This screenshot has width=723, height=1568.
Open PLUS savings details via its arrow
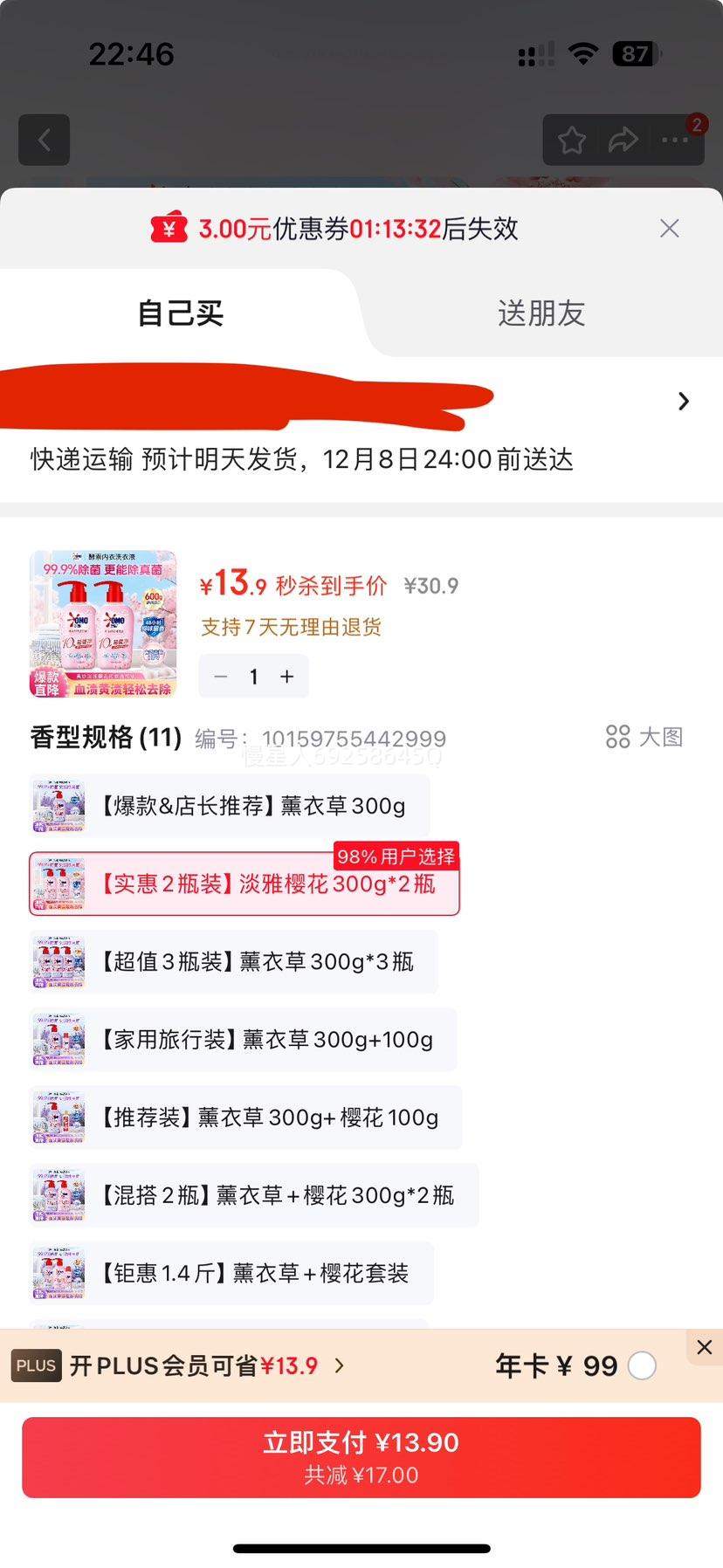click(340, 1365)
